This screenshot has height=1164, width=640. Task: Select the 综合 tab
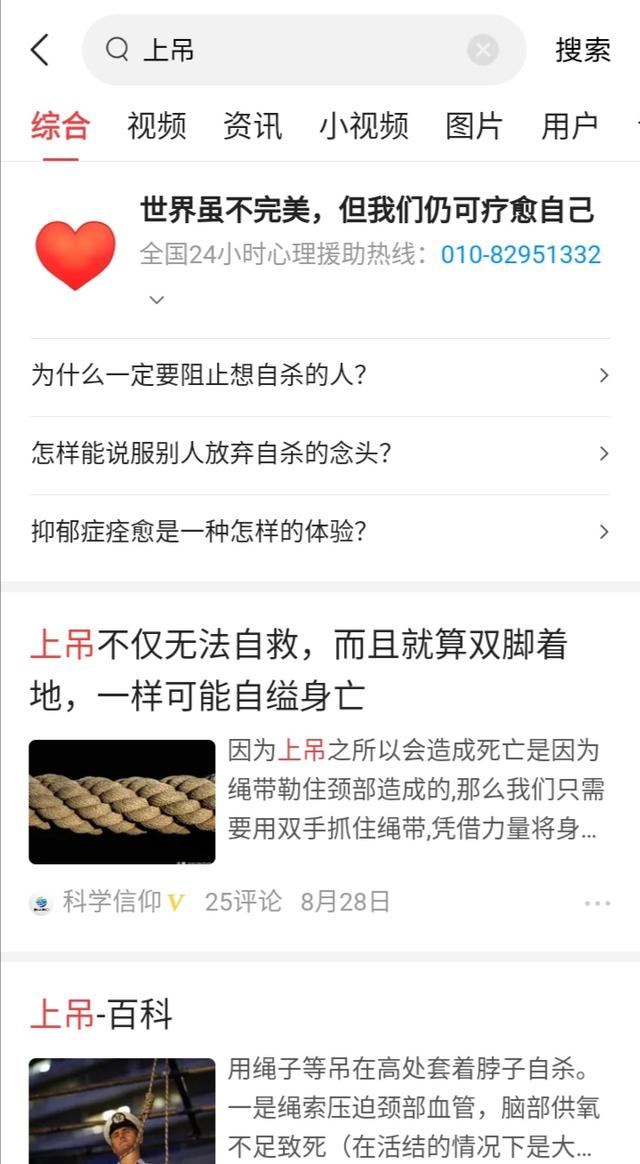(60, 126)
